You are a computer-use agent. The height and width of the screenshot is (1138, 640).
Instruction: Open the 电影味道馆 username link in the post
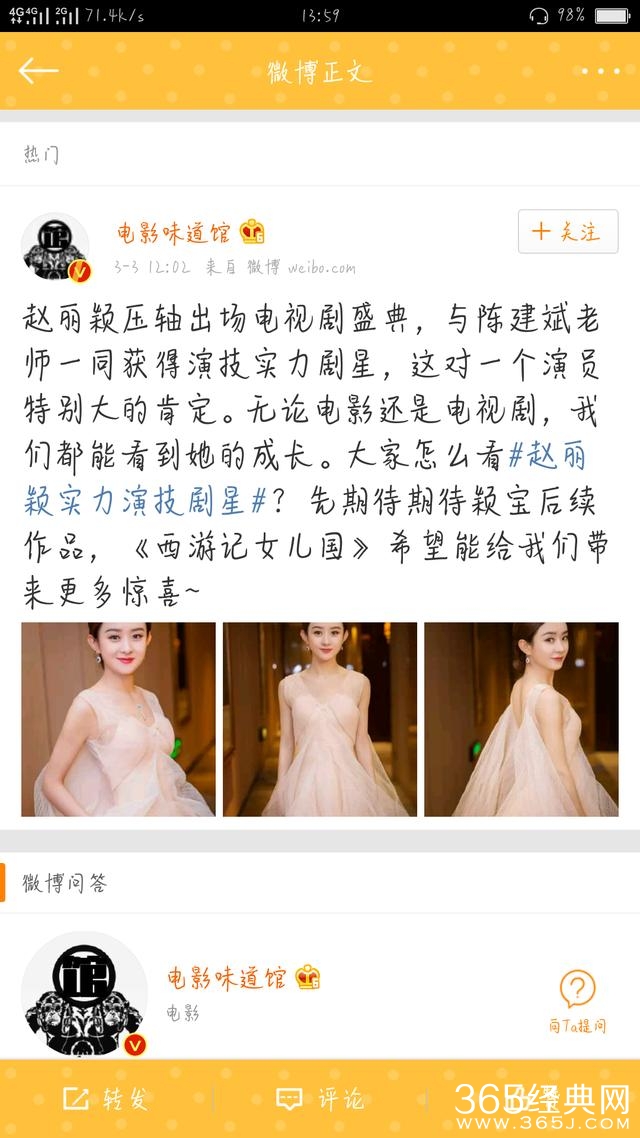click(x=175, y=234)
